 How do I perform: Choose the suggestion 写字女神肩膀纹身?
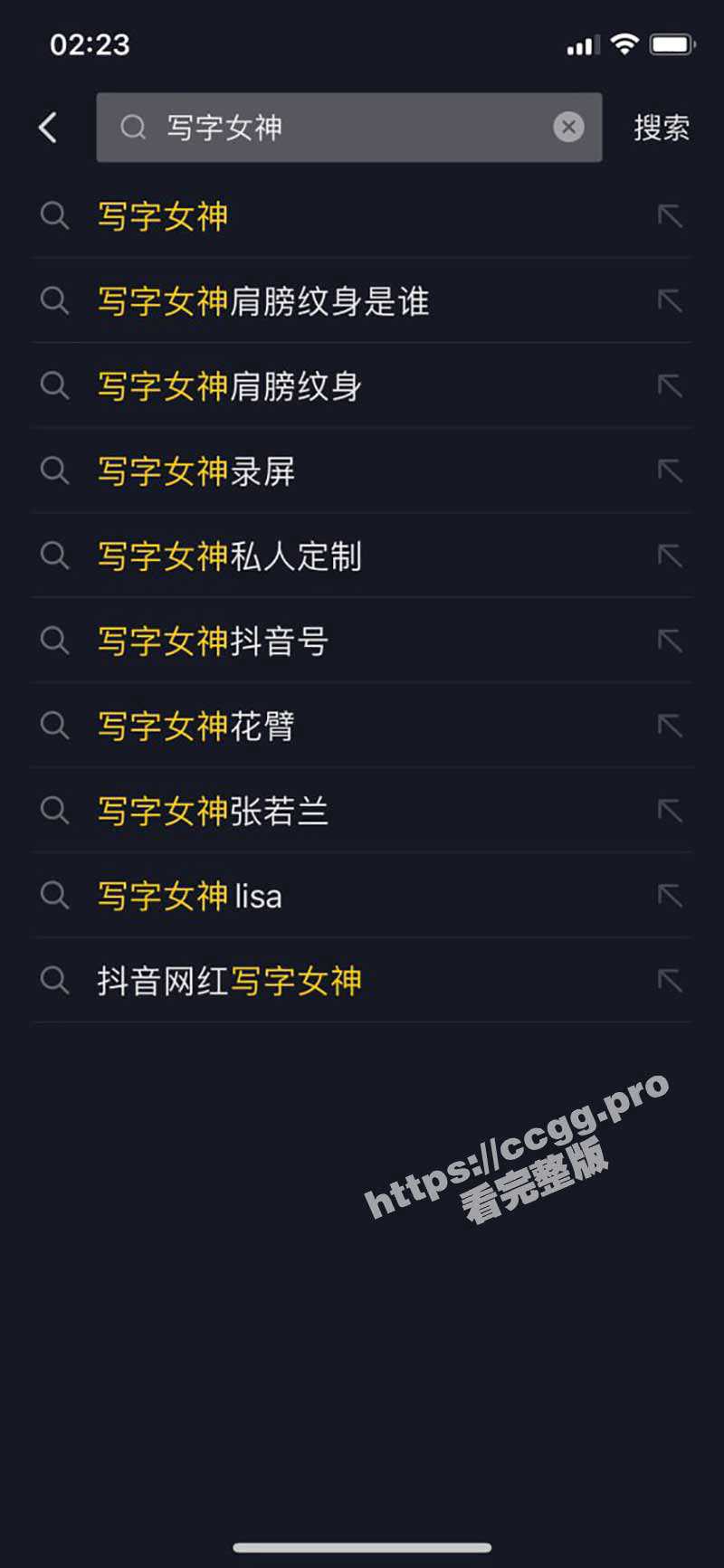point(230,386)
